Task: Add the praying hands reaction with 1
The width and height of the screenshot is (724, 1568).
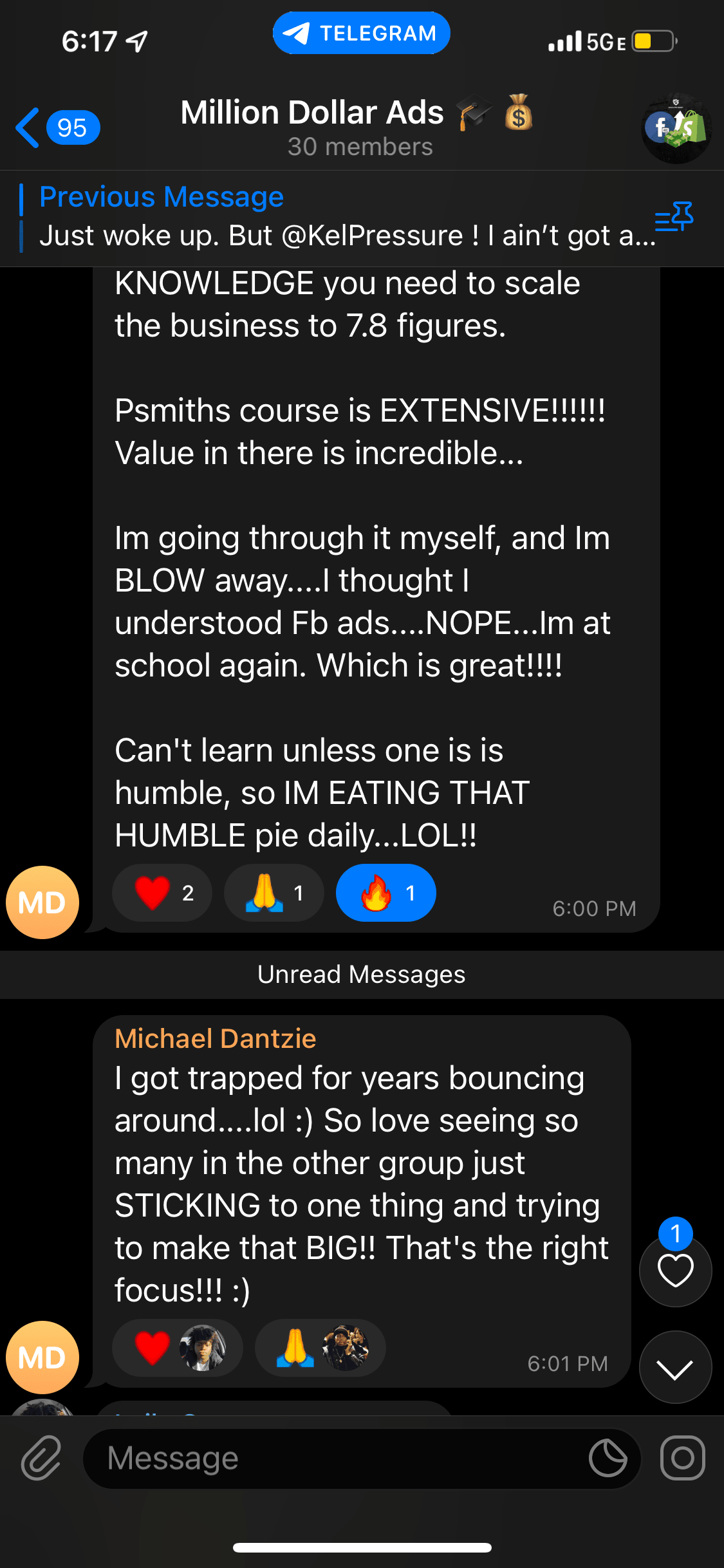Action: tap(274, 893)
